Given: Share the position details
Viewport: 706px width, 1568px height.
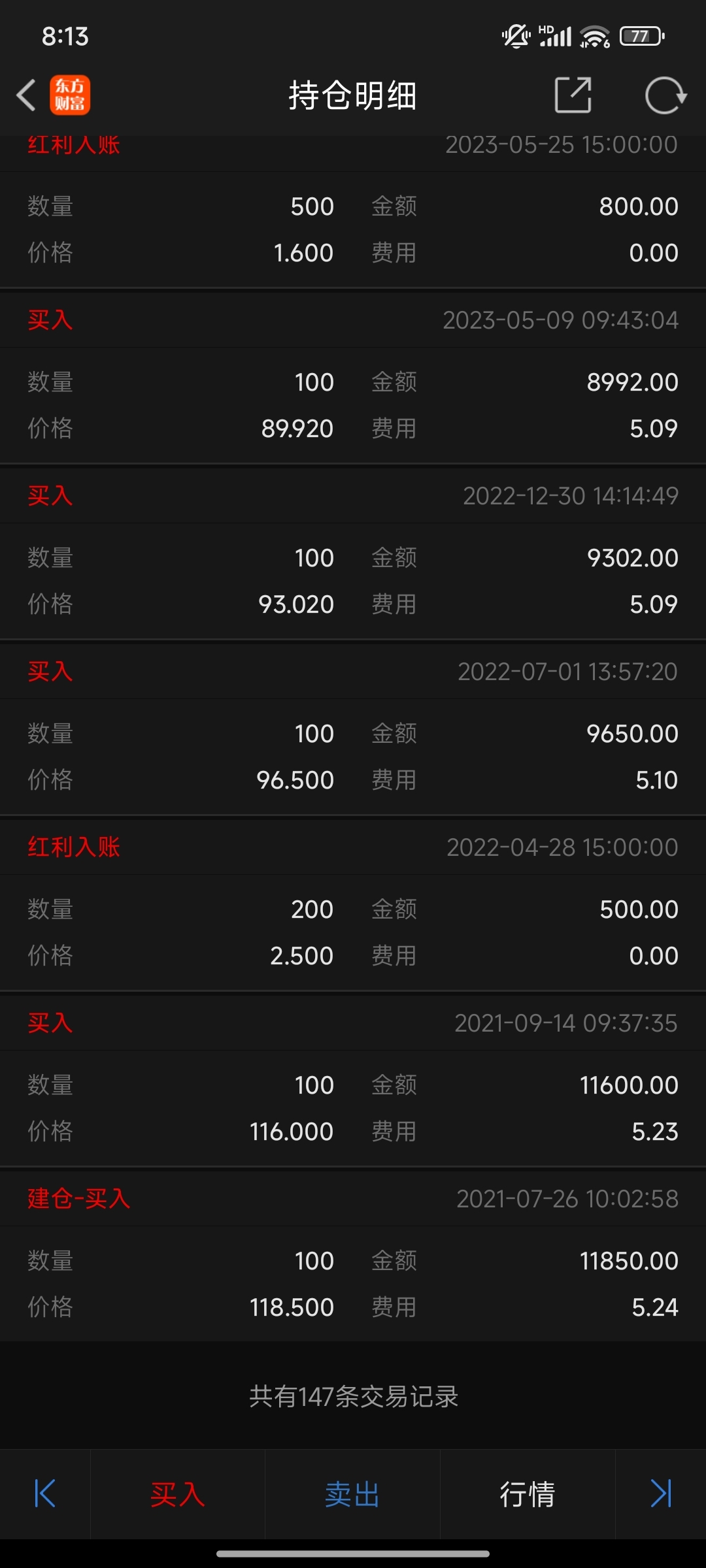Looking at the screenshot, I should click(x=573, y=95).
